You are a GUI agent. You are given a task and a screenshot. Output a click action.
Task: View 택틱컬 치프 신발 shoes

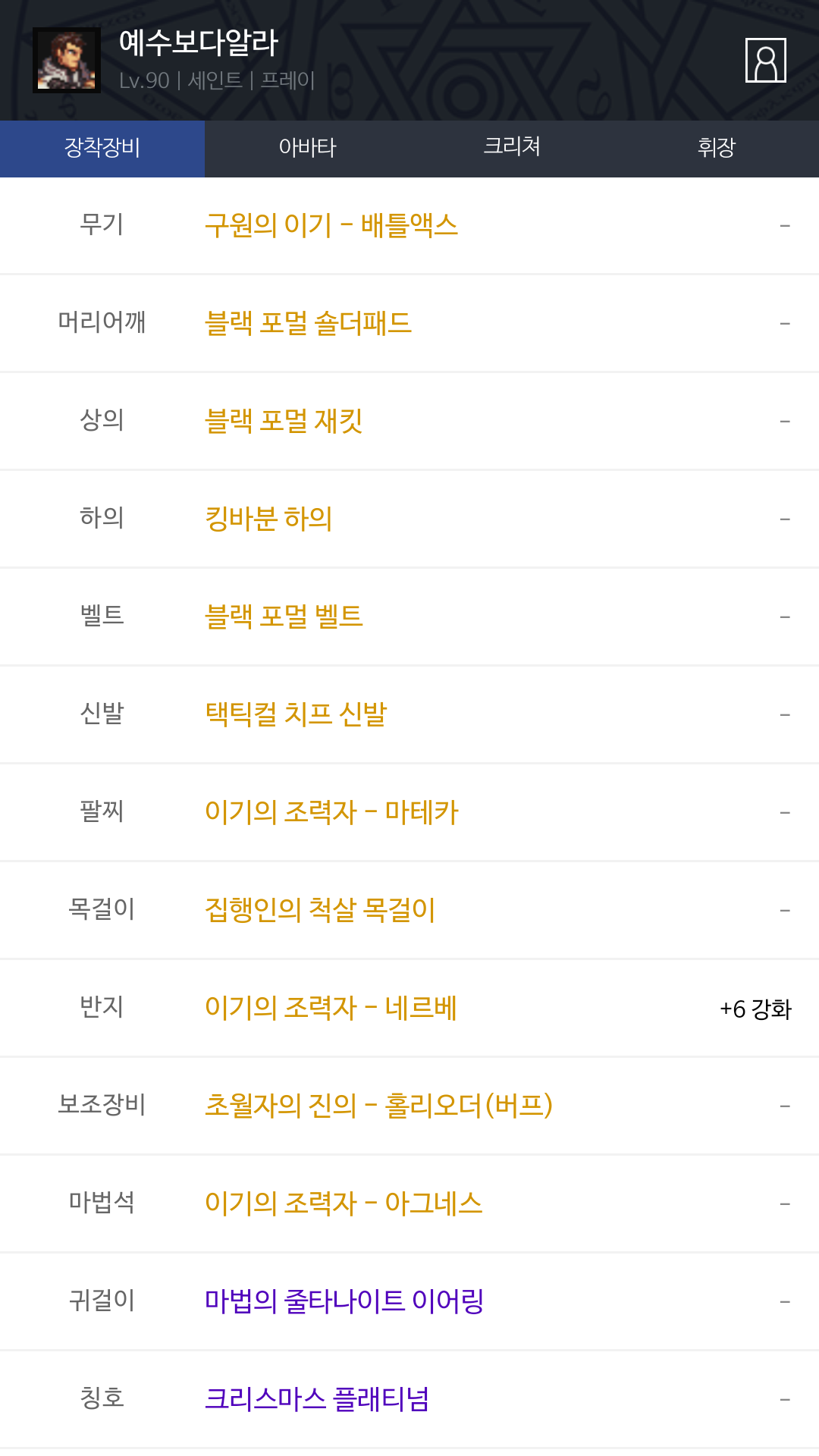[x=296, y=714]
